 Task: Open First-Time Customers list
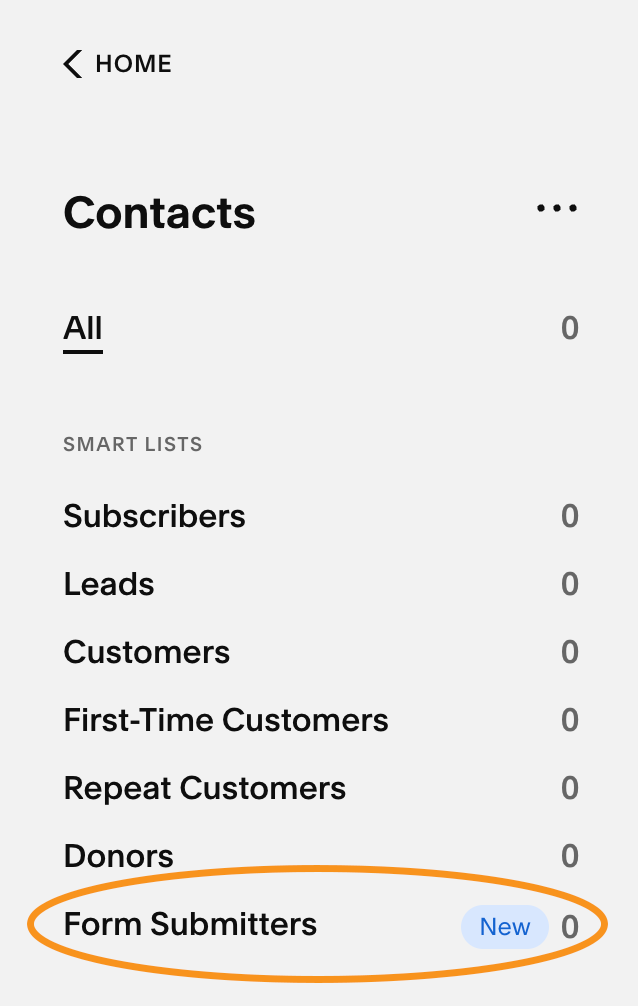[226, 720]
